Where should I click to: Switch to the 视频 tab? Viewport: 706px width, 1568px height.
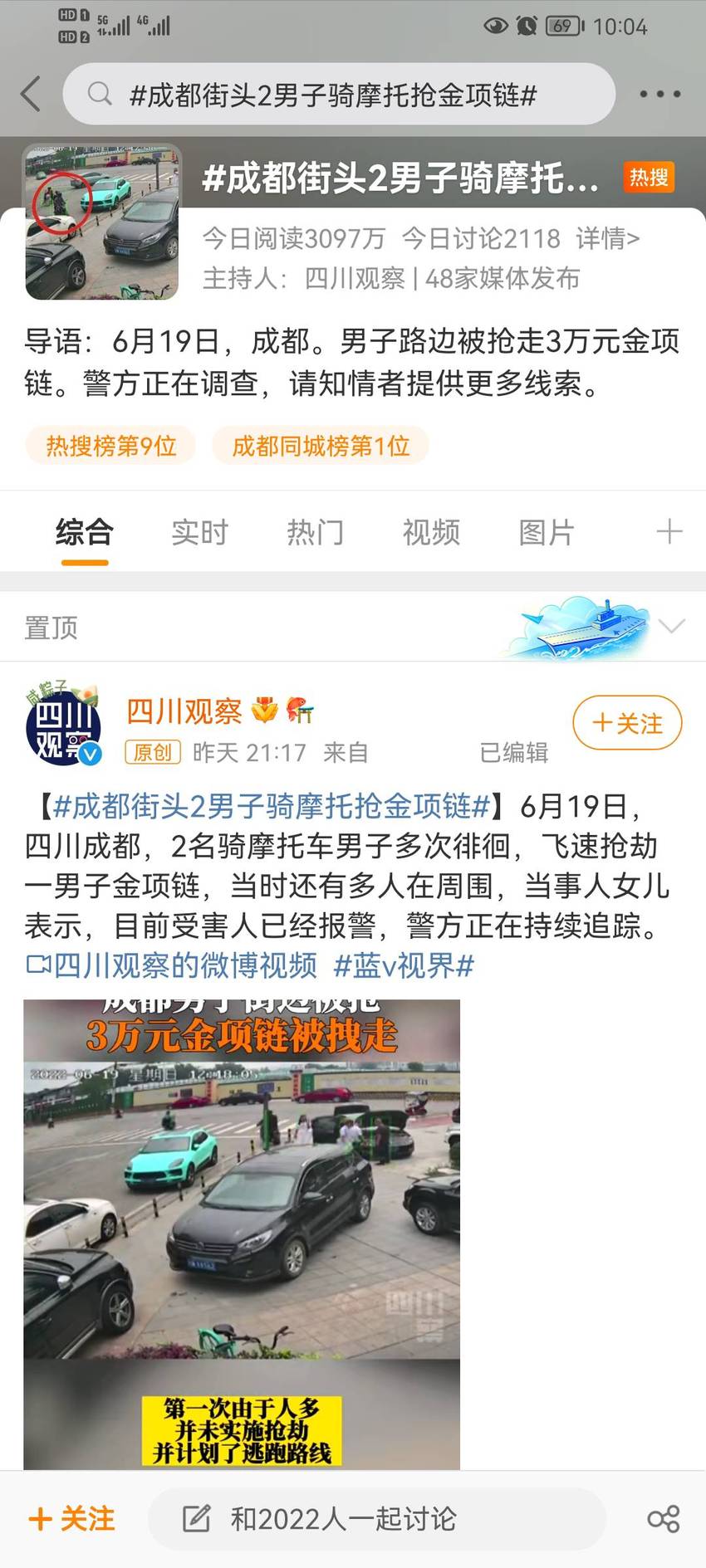pyautogui.click(x=431, y=532)
